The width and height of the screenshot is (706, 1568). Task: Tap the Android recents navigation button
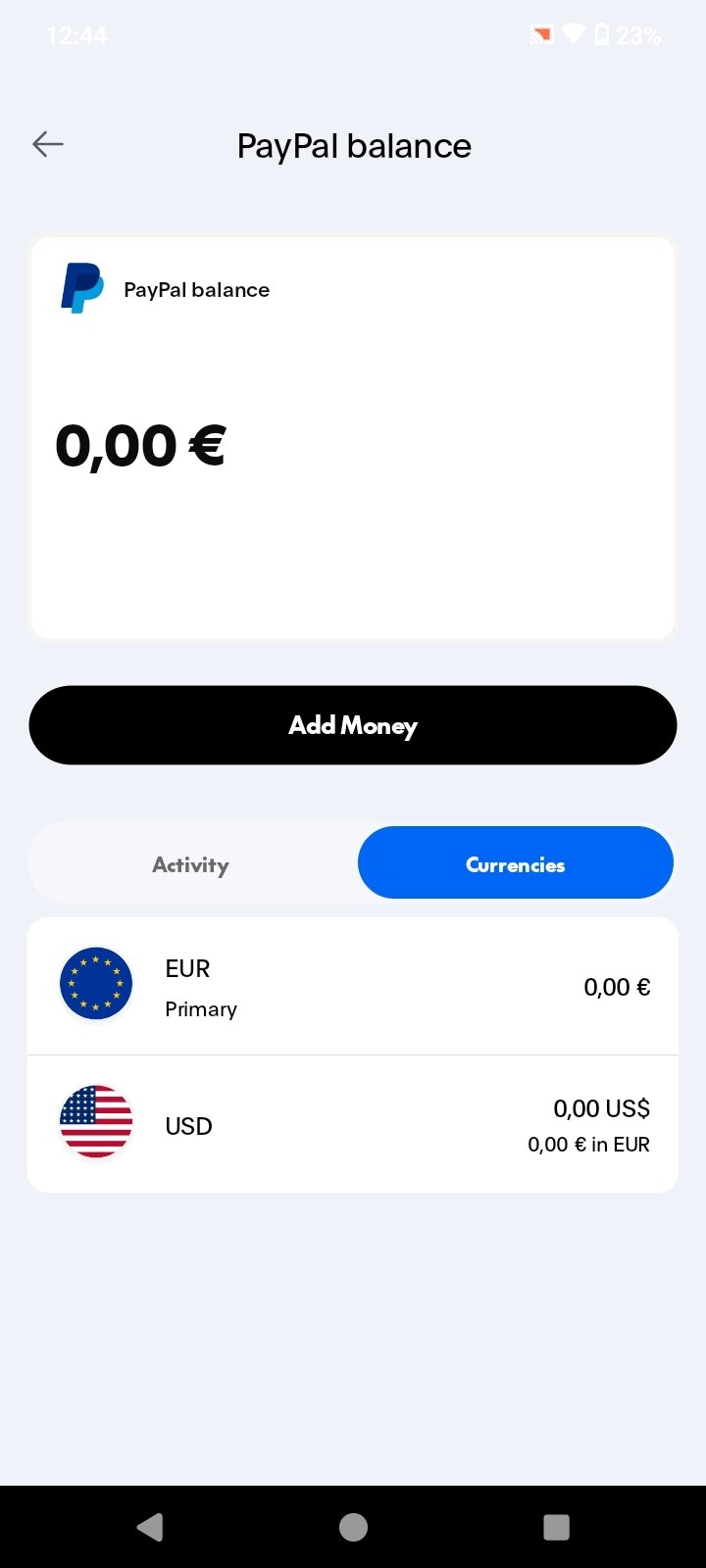click(555, 1526)
